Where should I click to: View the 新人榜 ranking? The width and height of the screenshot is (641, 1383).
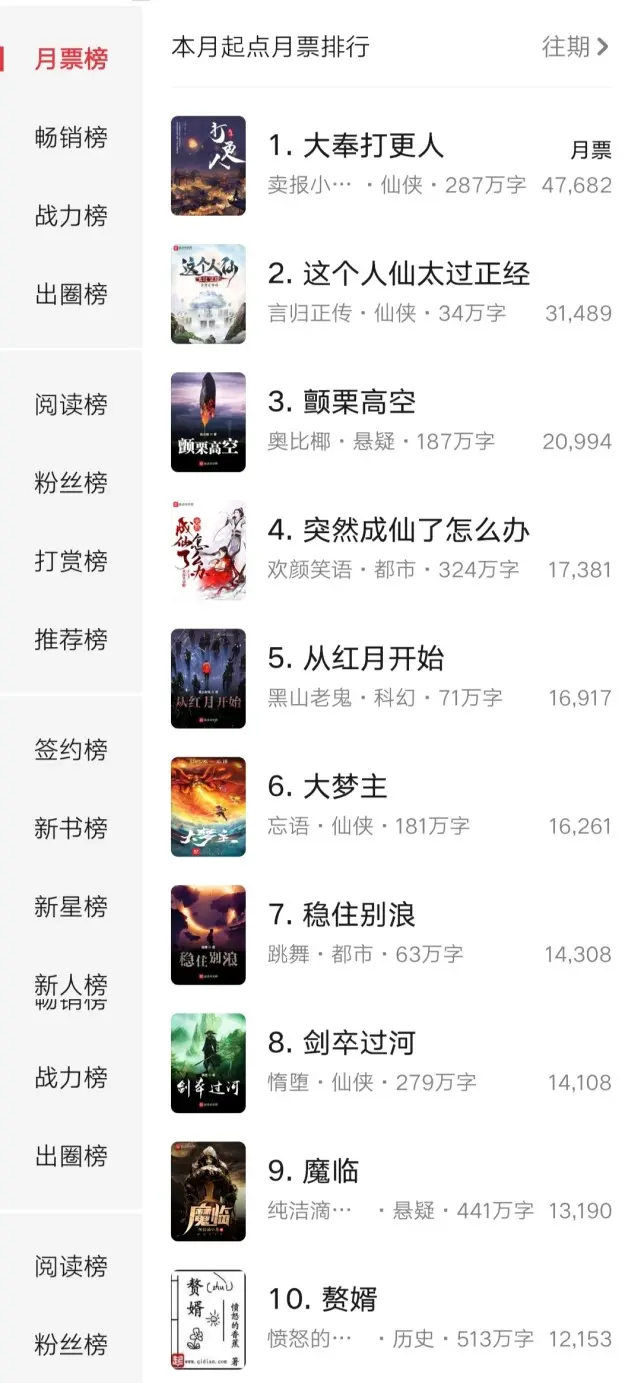point(71,984)
